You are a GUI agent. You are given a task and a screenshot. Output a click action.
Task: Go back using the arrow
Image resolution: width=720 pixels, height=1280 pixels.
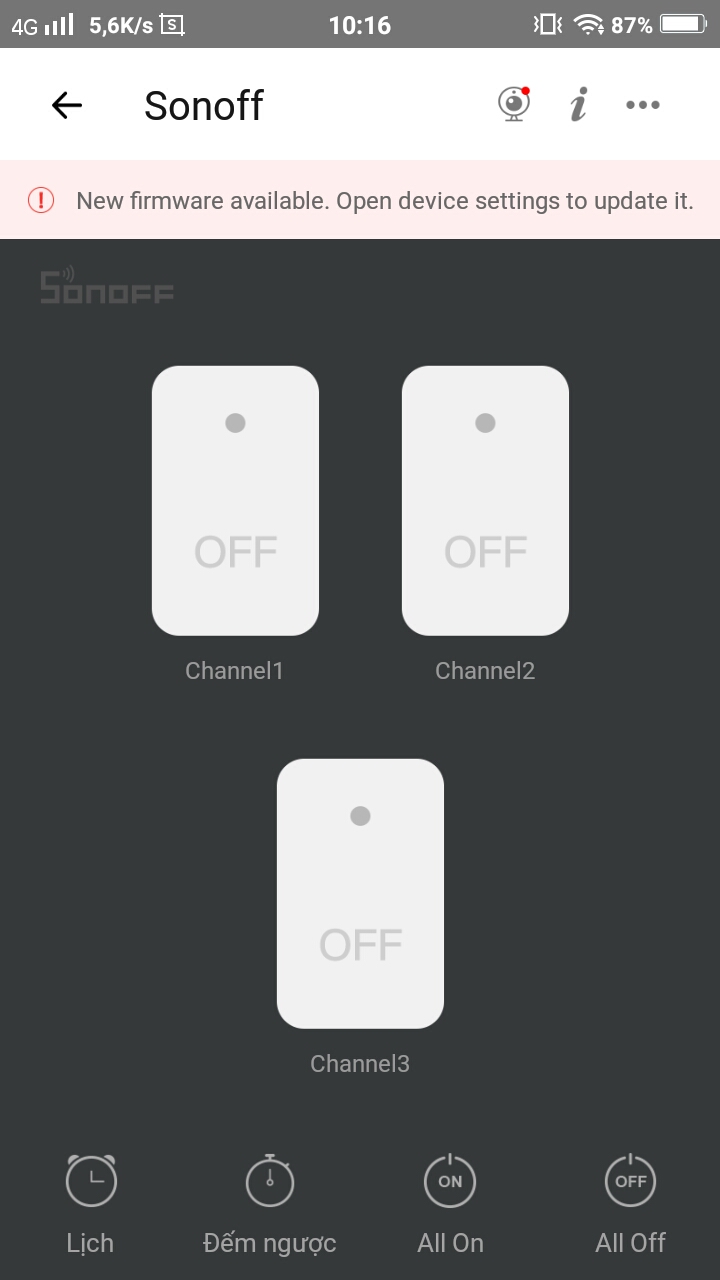pyautogui.click(x=67, y=105)
